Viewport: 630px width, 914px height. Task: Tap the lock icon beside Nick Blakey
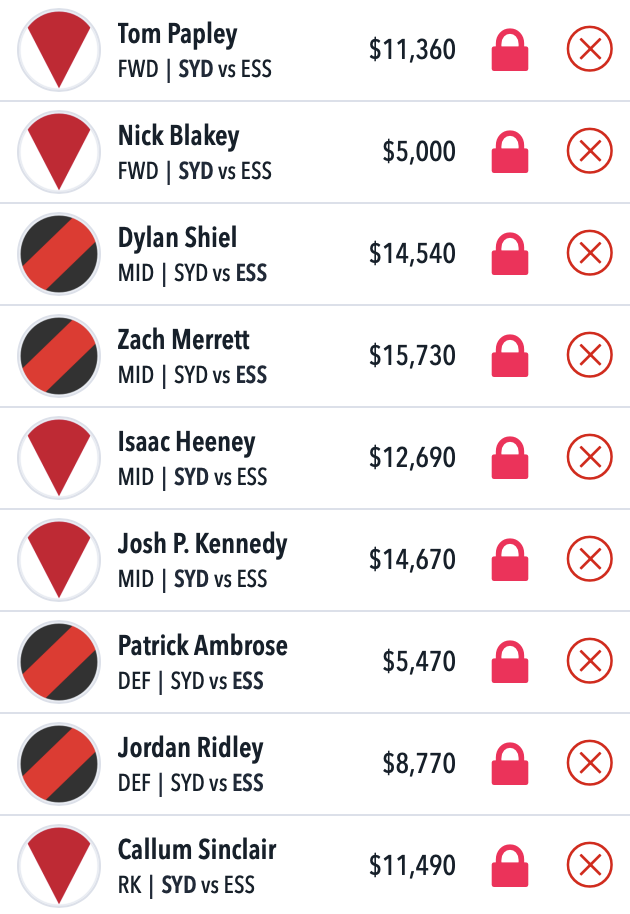click(x=510, y=153)
